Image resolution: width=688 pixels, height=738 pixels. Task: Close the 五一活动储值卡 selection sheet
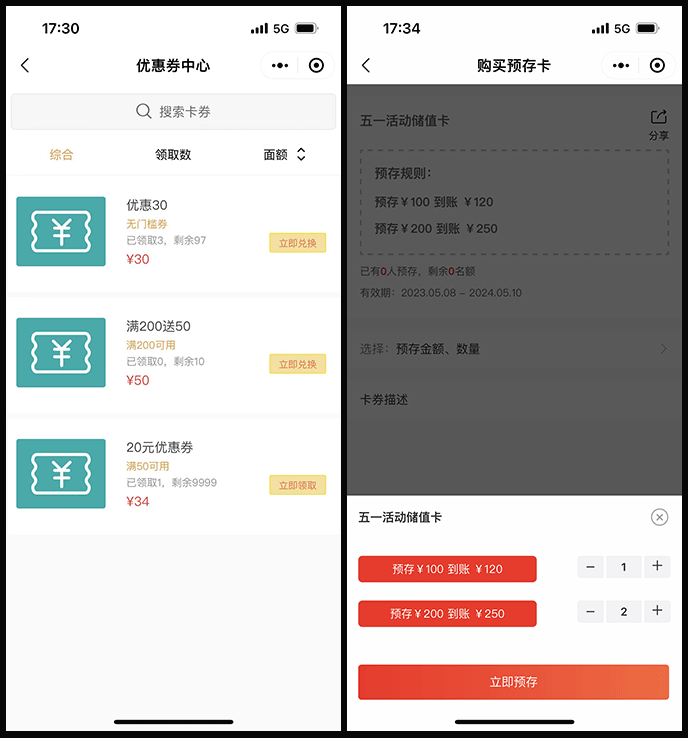(x=659, y=517)
